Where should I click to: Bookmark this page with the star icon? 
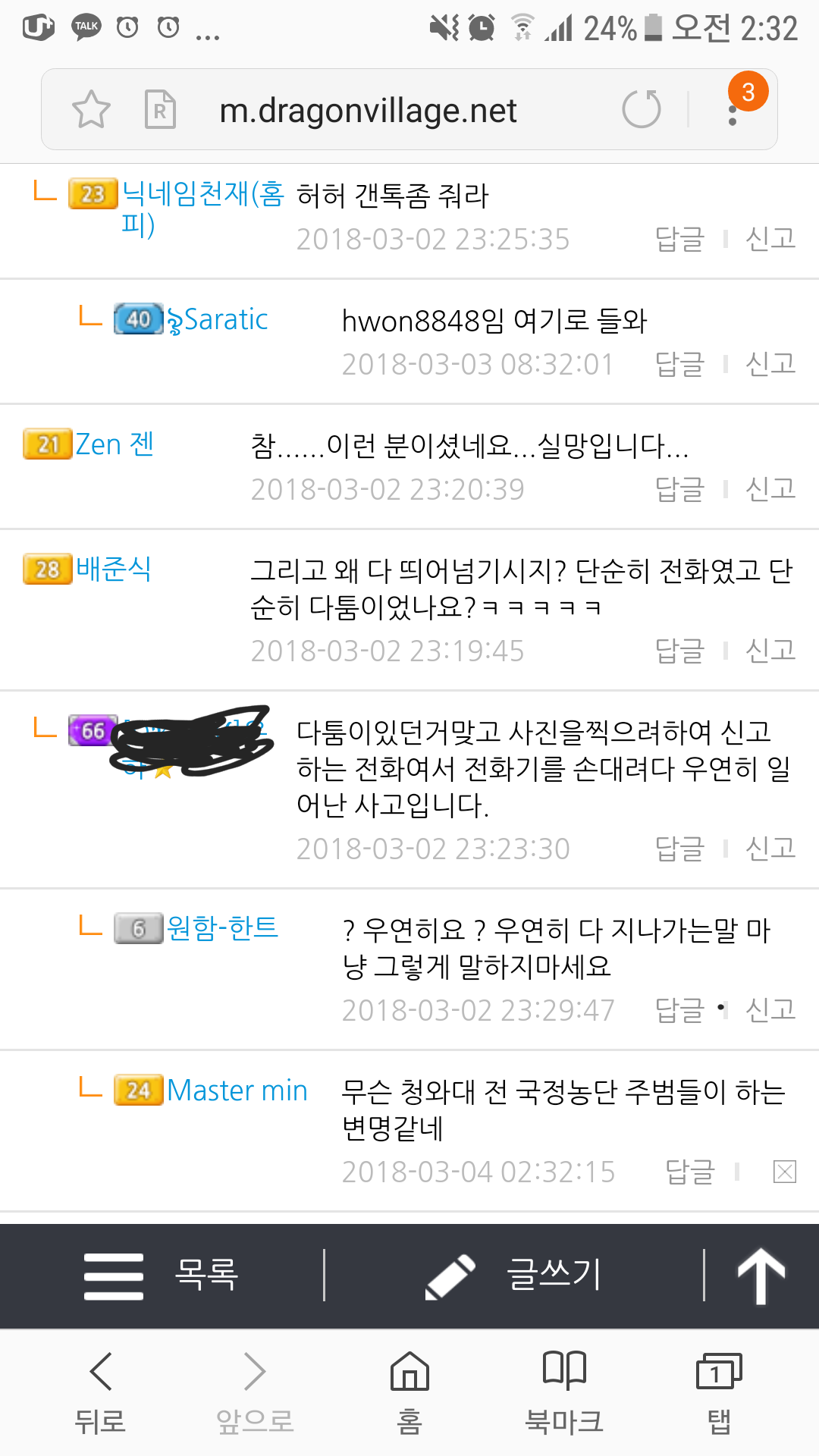pyautogui.click(x=91, y=109)
